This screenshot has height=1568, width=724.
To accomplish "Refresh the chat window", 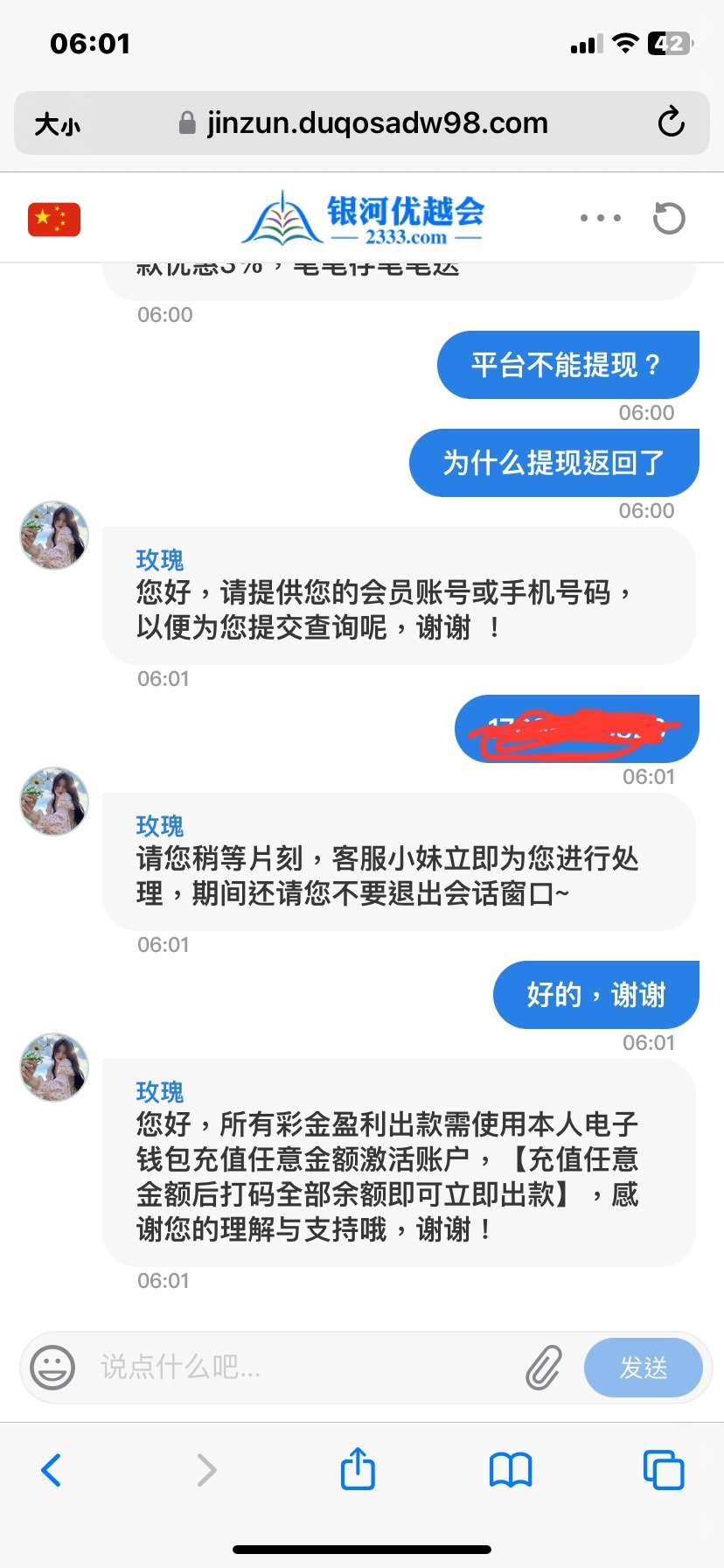I will (x=669, y=218).
